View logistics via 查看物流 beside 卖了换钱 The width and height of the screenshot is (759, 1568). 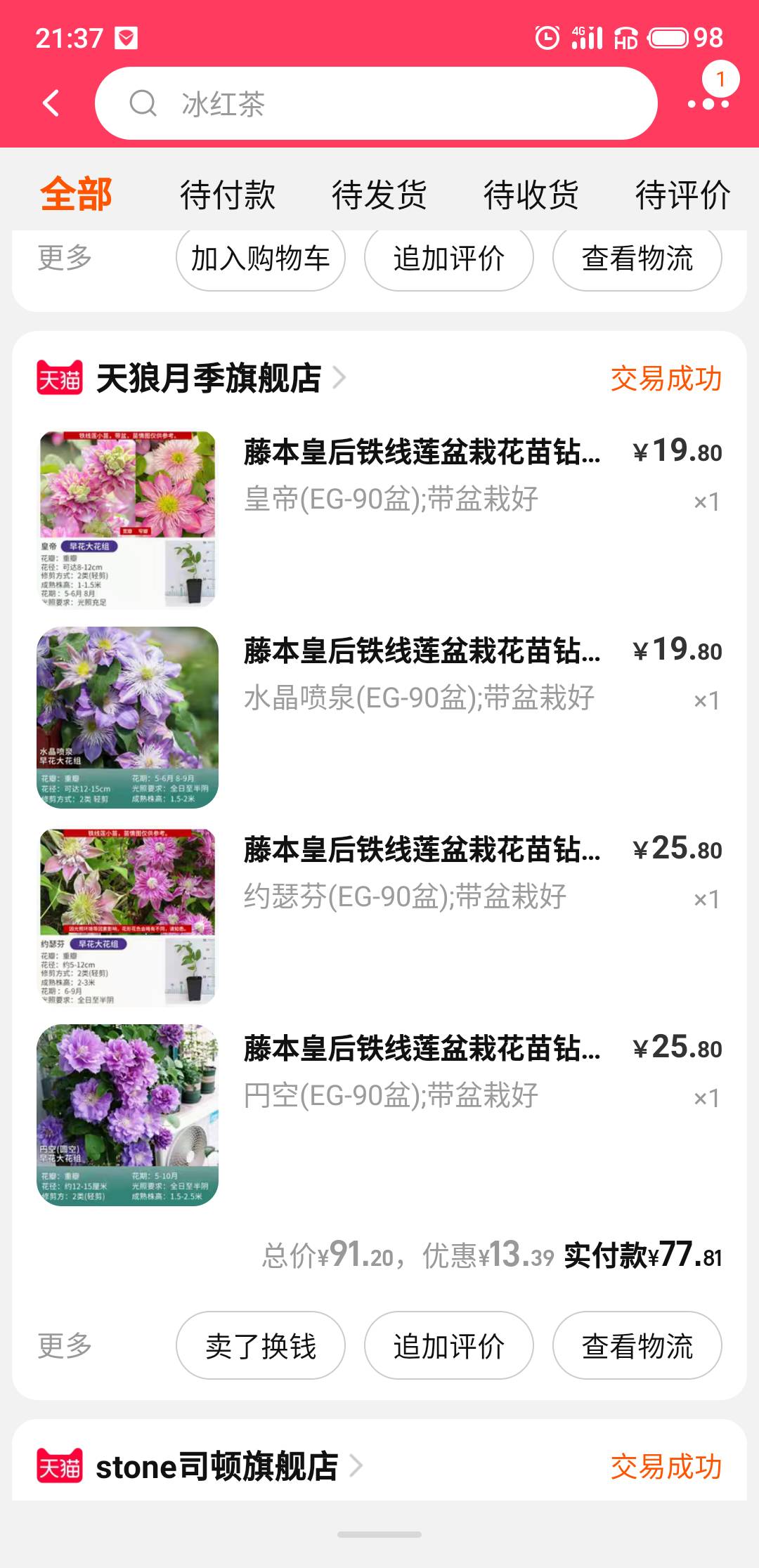[x=637, y=1345]
